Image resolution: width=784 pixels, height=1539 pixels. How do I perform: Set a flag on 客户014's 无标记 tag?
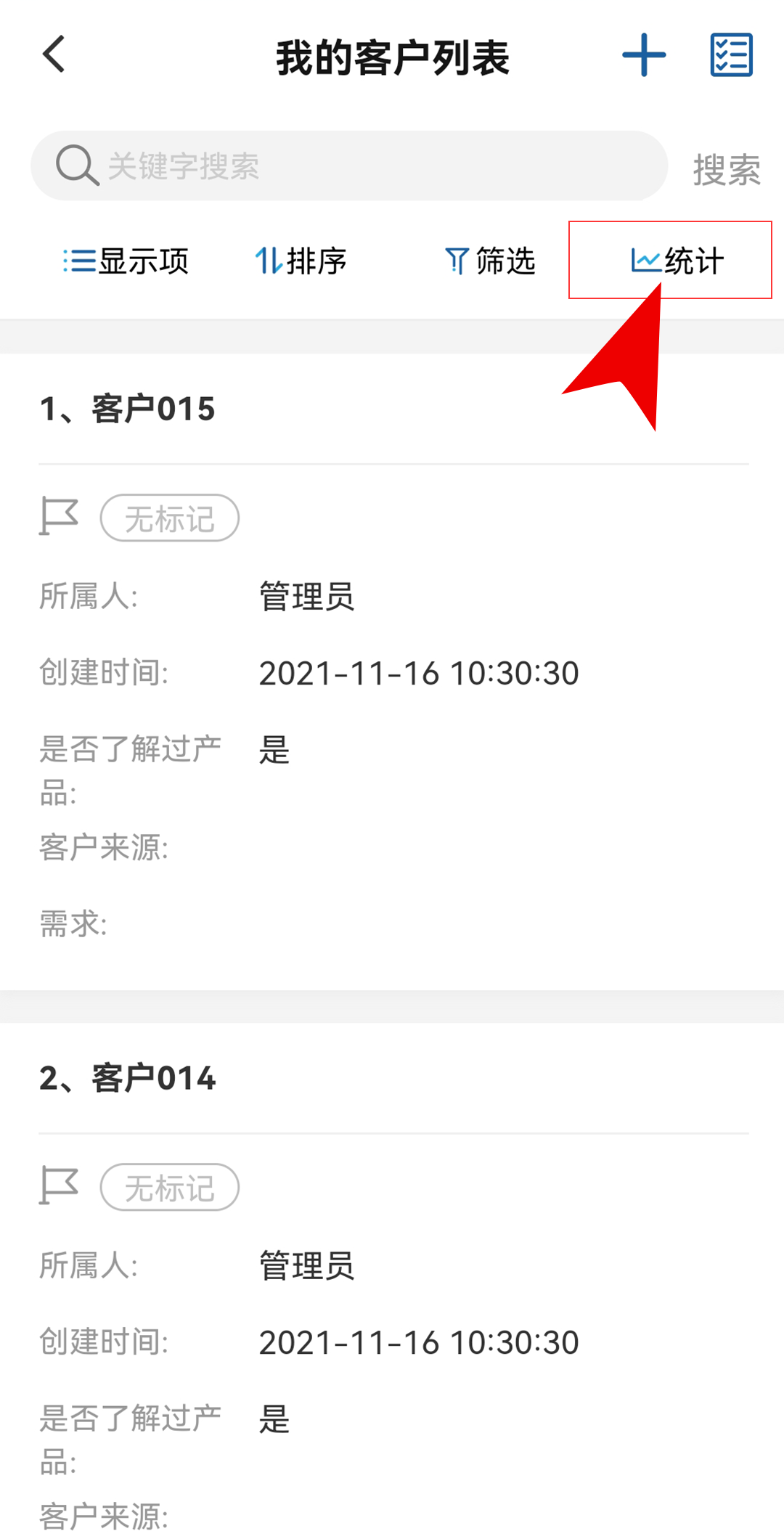coord(169,1188)
